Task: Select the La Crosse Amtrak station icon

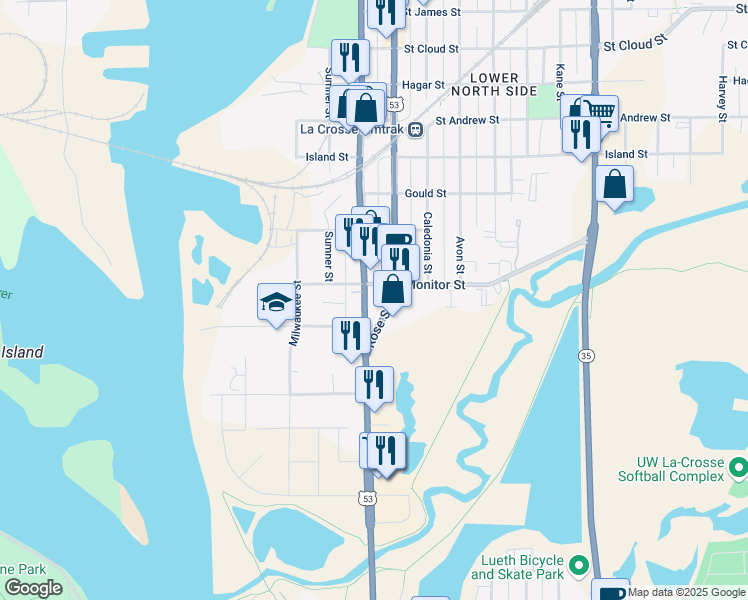Action: [413, 128]
